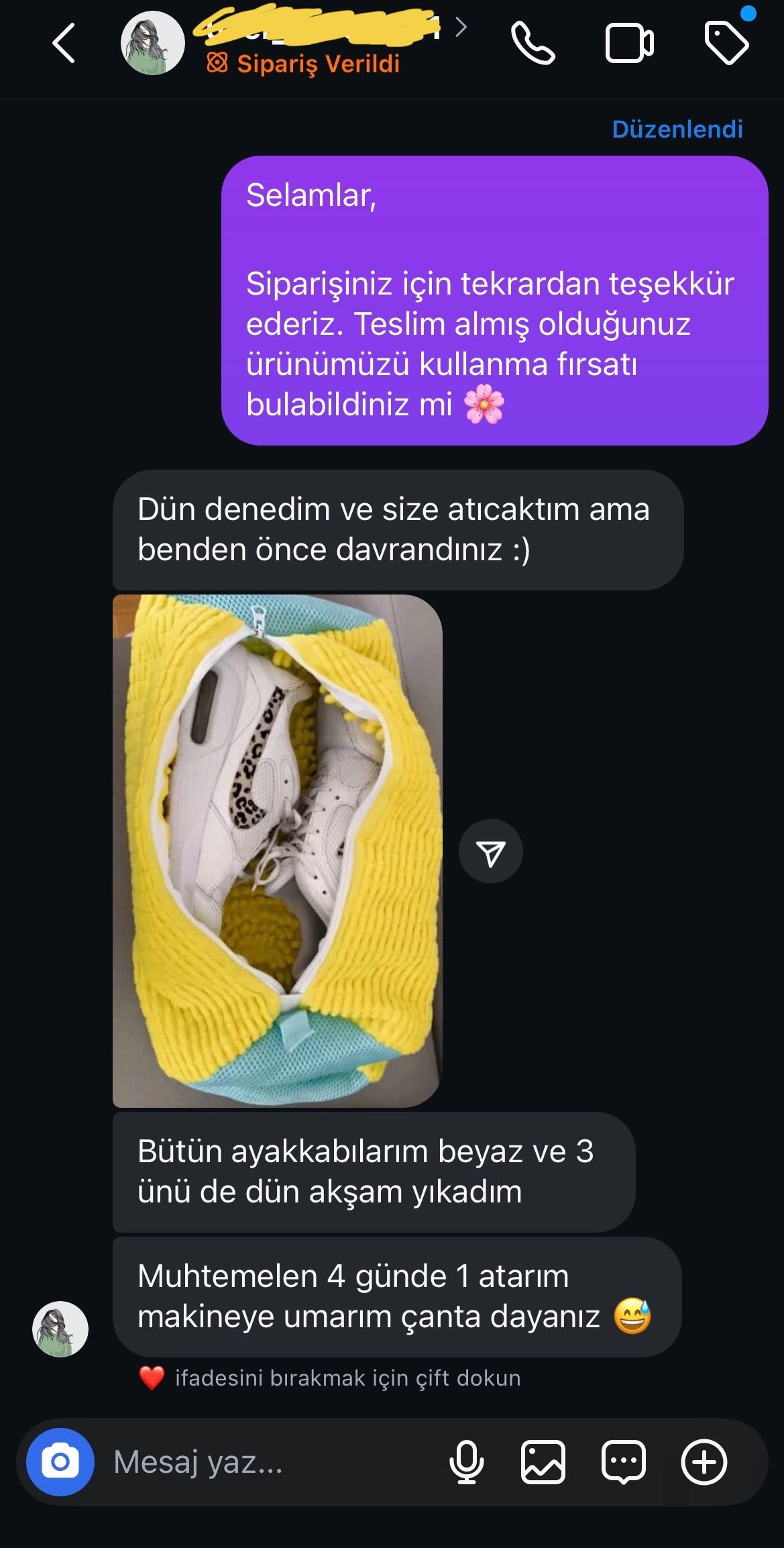This screenshot has height=1548, width=784.
Task: Pick a photo from the gallery
Action: [543, 1461]
